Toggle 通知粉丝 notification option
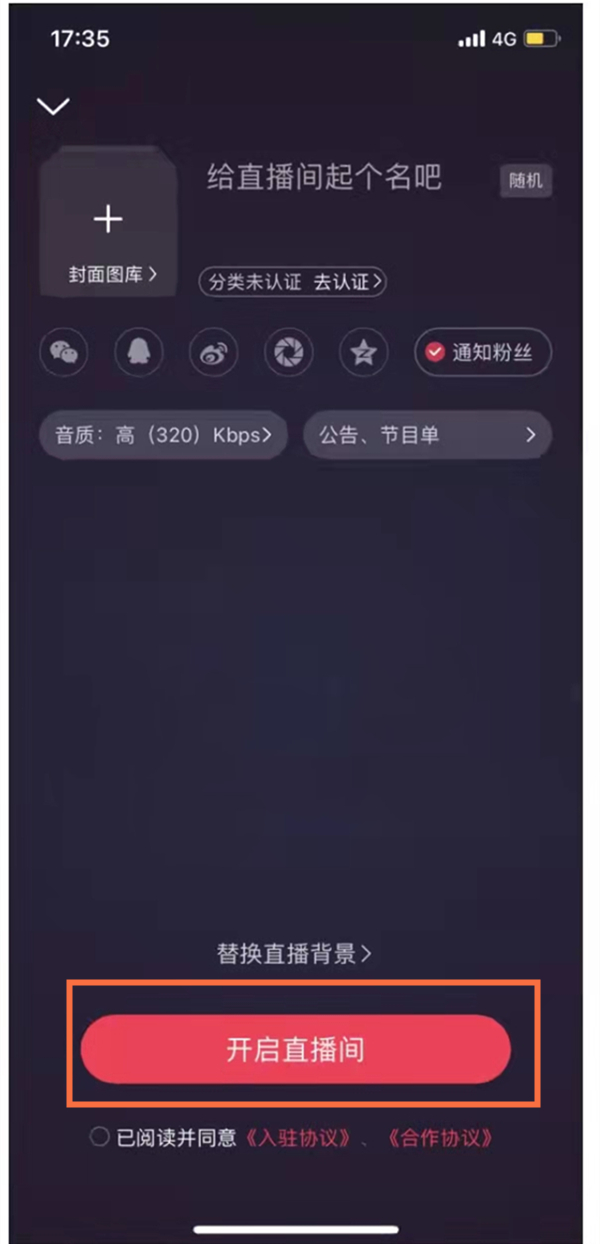Screen dimensions: 600x1244 pos(483,353)
